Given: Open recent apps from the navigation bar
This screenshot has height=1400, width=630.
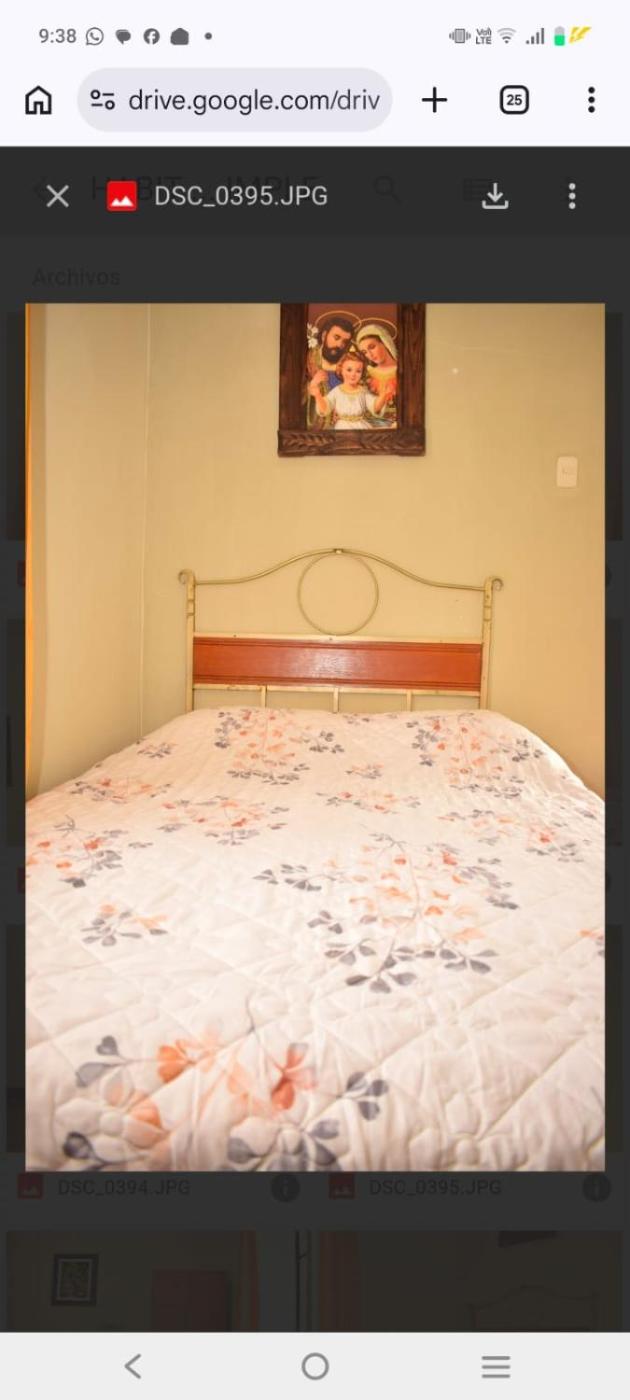Looking at the screenshot, I should click(x=496, y=1366).
